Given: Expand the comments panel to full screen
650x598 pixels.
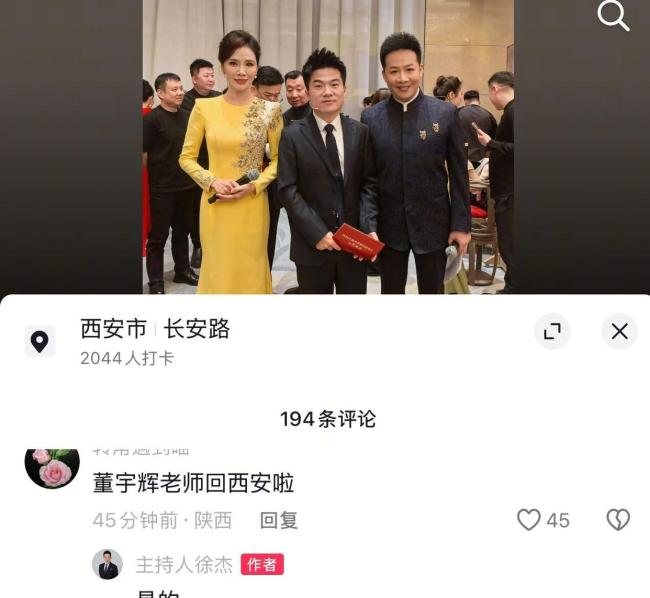Looking at the screenshot, I should pos(552,331).
